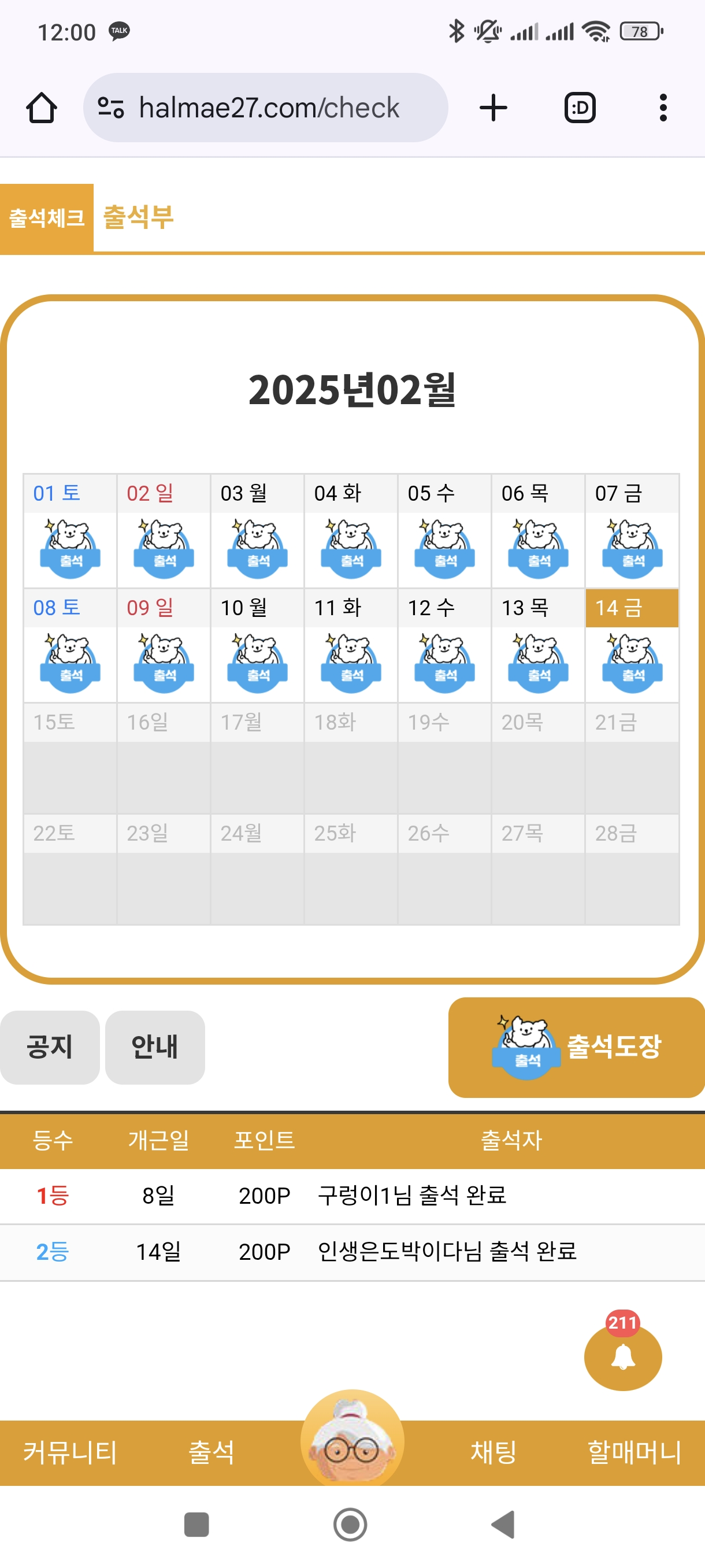Tap the browser home icon
The image size is (705, 1568).
tap(42, 108)
